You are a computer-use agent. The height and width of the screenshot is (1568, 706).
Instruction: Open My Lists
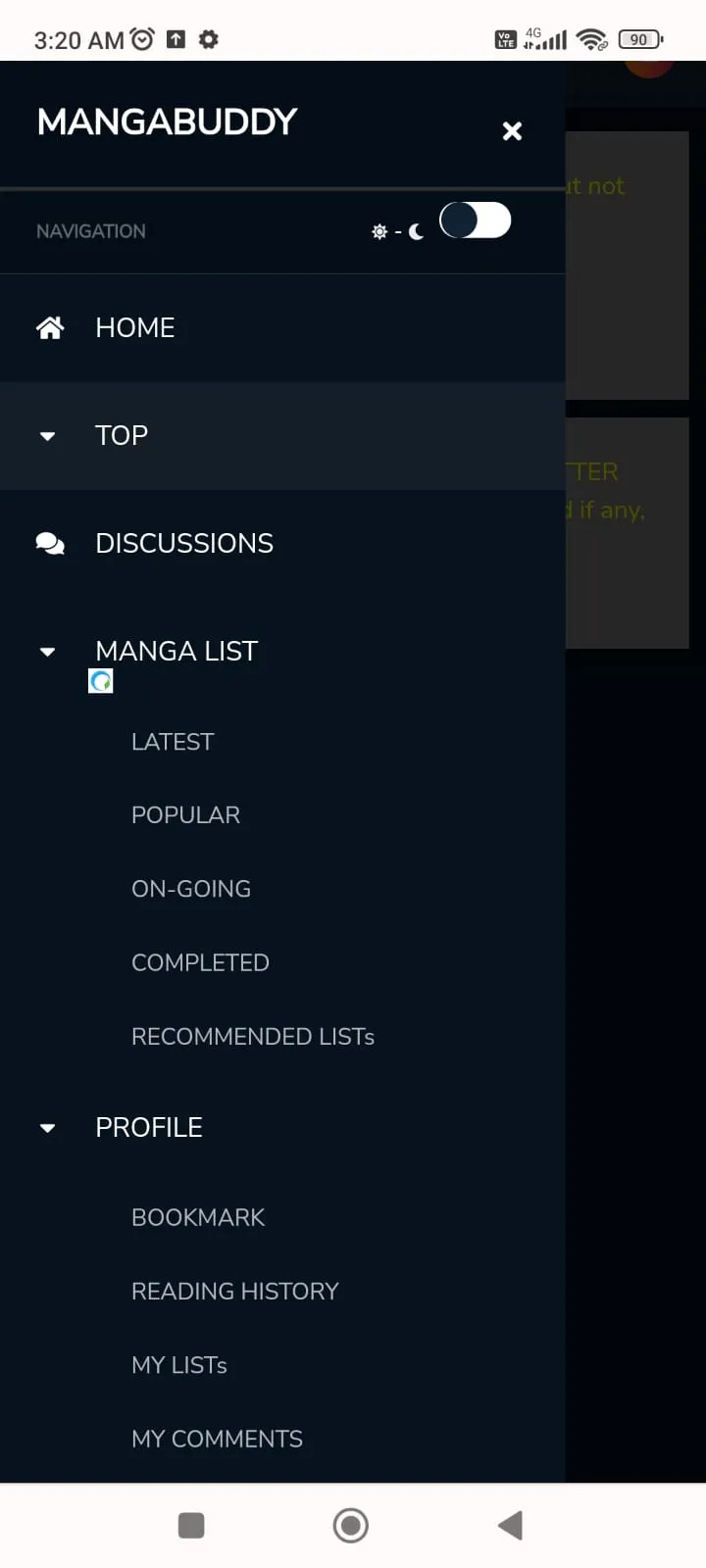[179, 1364]
